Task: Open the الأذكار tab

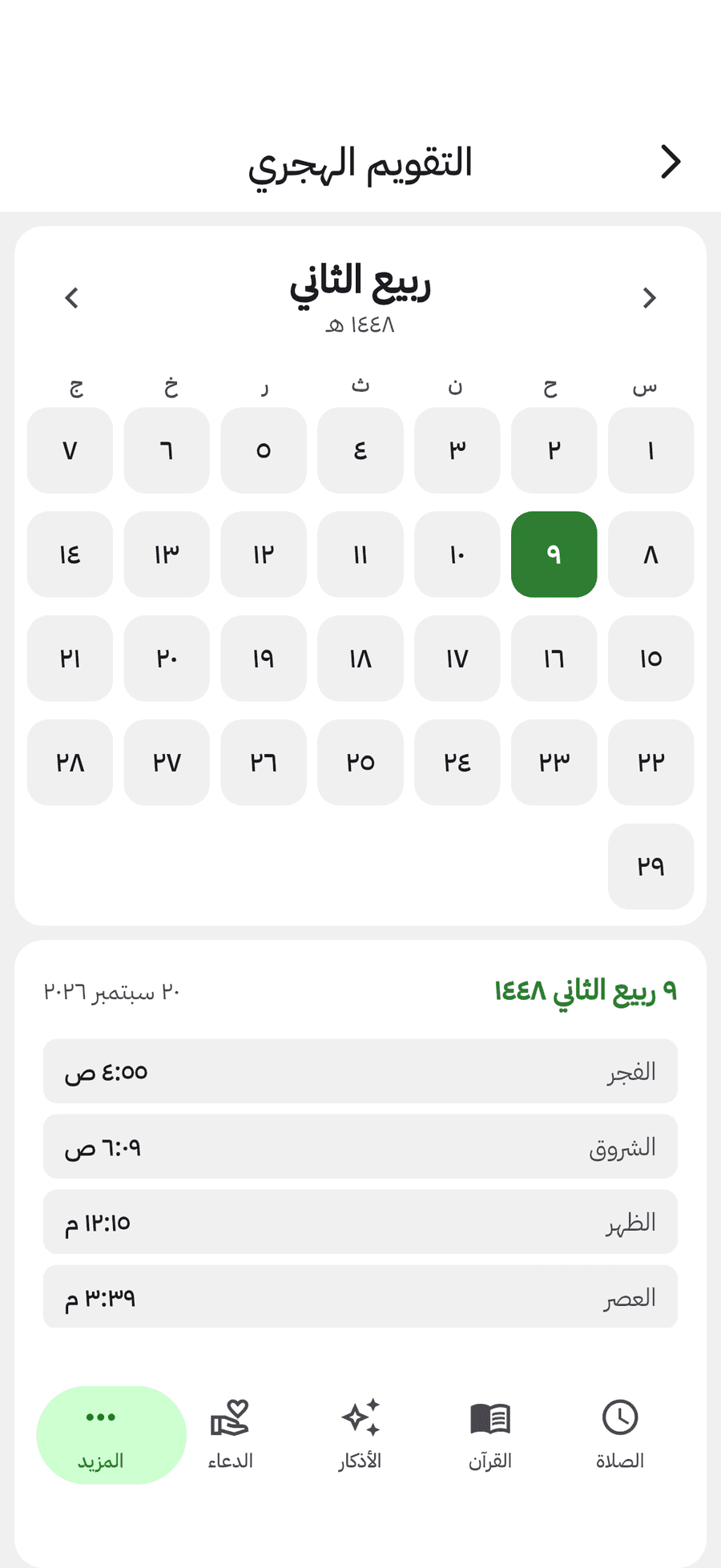Action: 360,1435
